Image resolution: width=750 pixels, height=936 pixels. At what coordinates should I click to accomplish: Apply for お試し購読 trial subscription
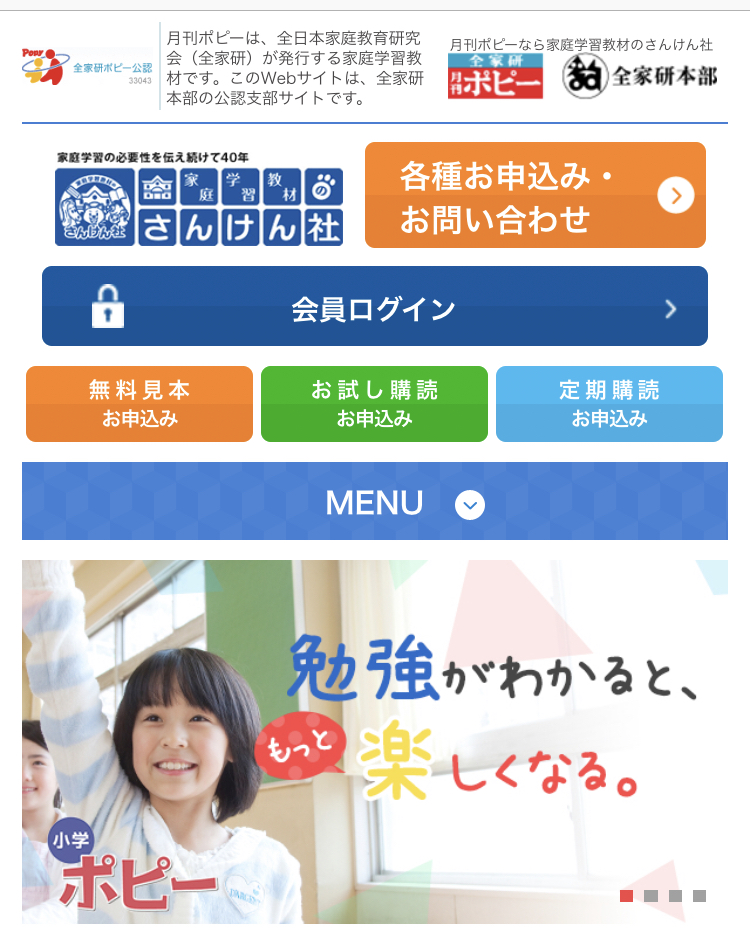(374, 404)
